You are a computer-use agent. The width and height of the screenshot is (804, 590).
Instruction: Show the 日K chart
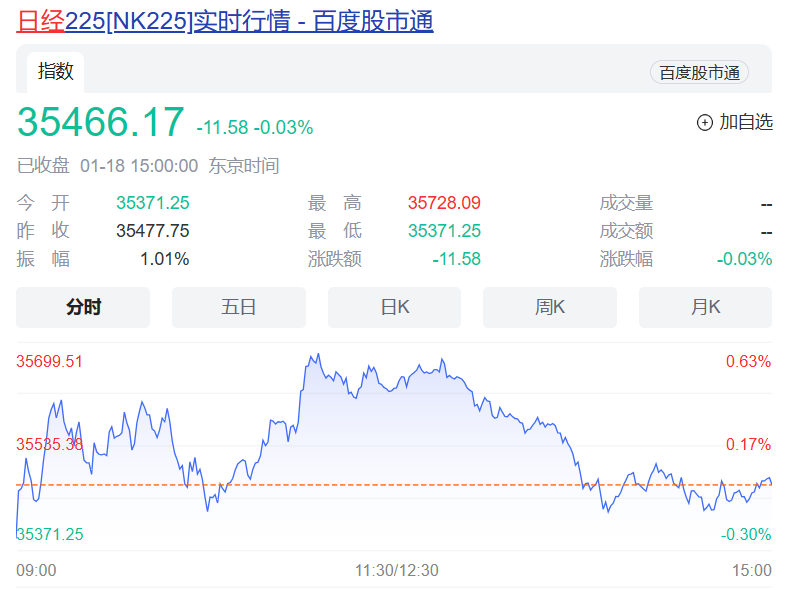(x=394, y=307)
